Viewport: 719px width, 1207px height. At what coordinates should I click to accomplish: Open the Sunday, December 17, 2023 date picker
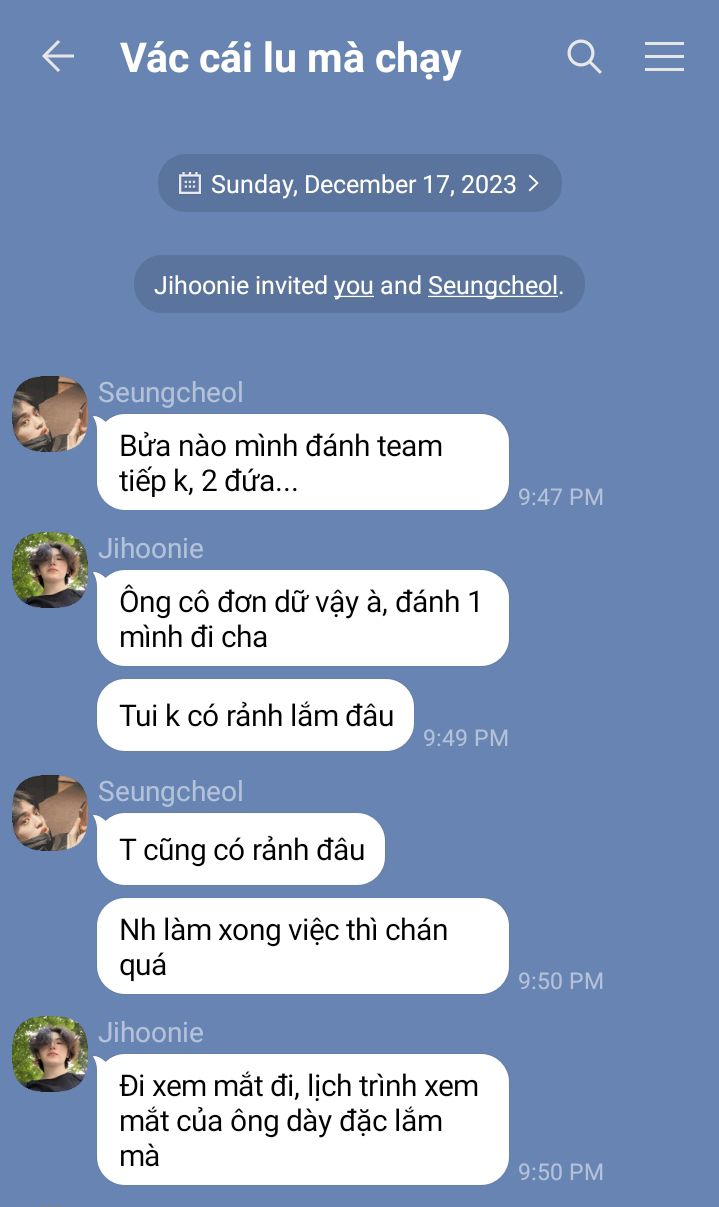(x=359, y=183)
